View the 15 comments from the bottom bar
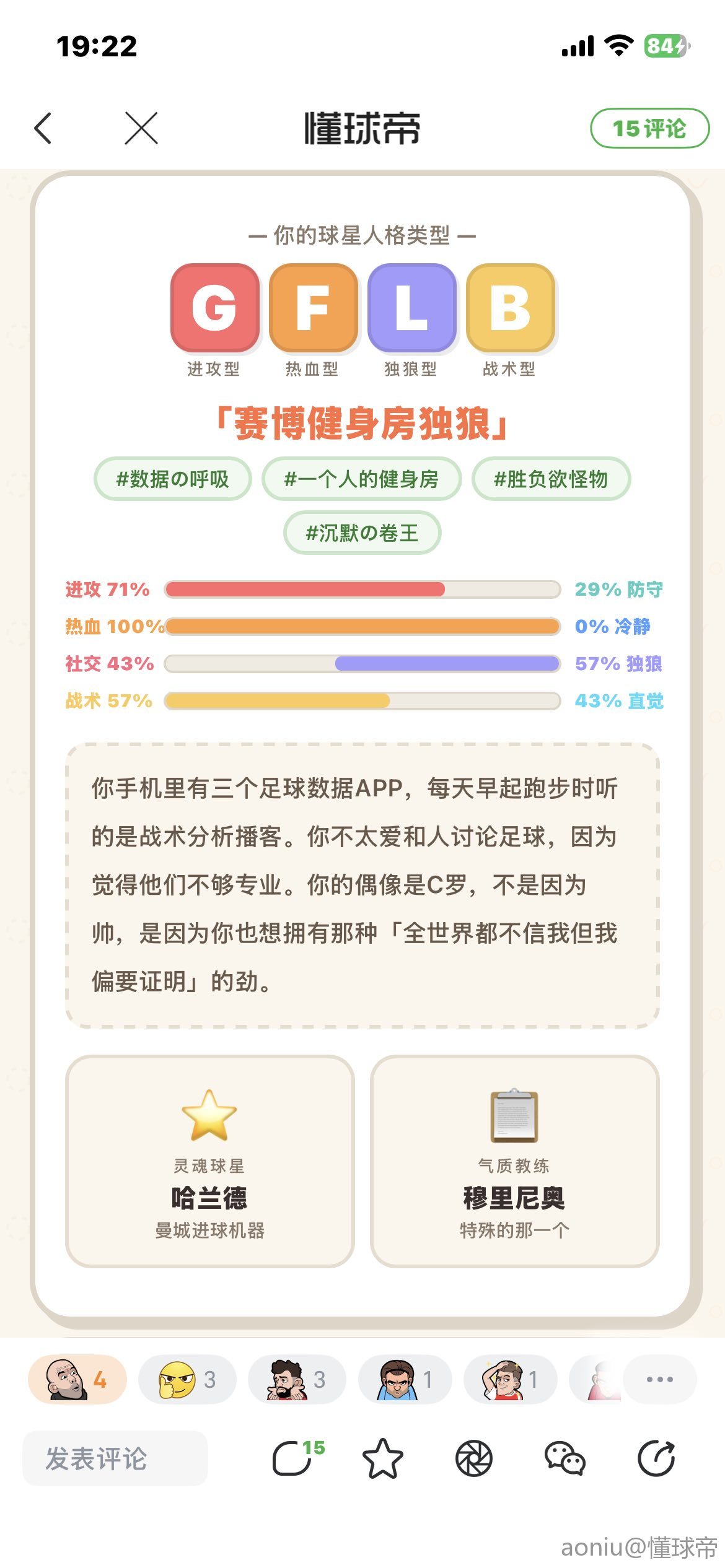 tap(297, 1458)
